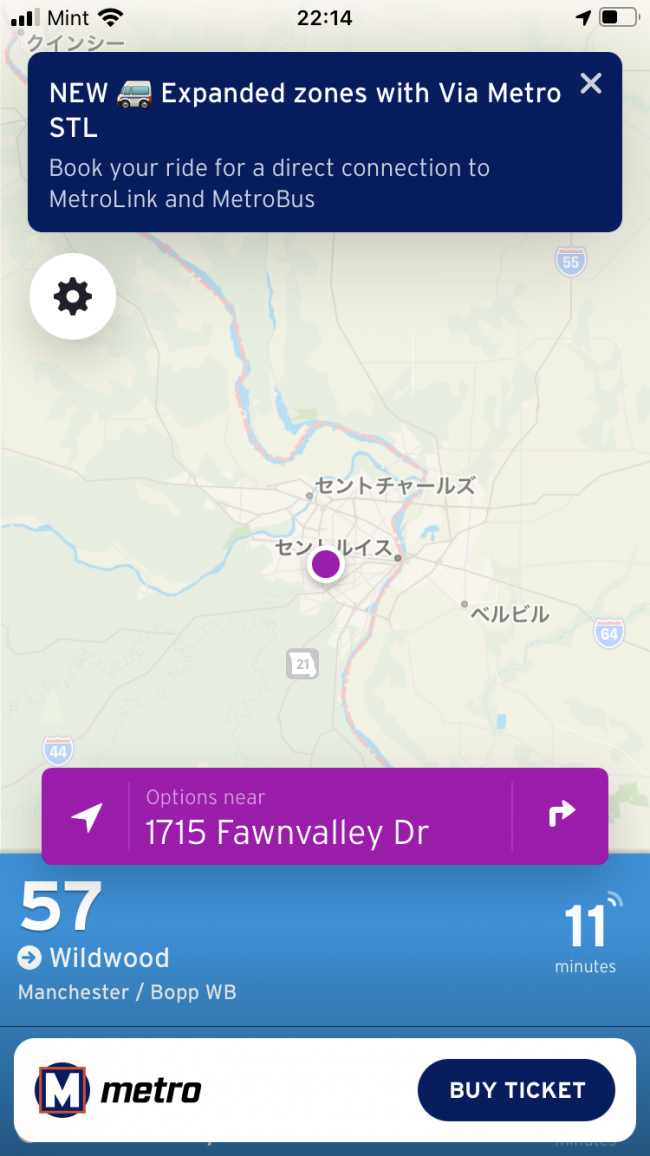Tap the Buy Ticket button
This screenshot has width=650, height=1156.
coord(516,1090)
